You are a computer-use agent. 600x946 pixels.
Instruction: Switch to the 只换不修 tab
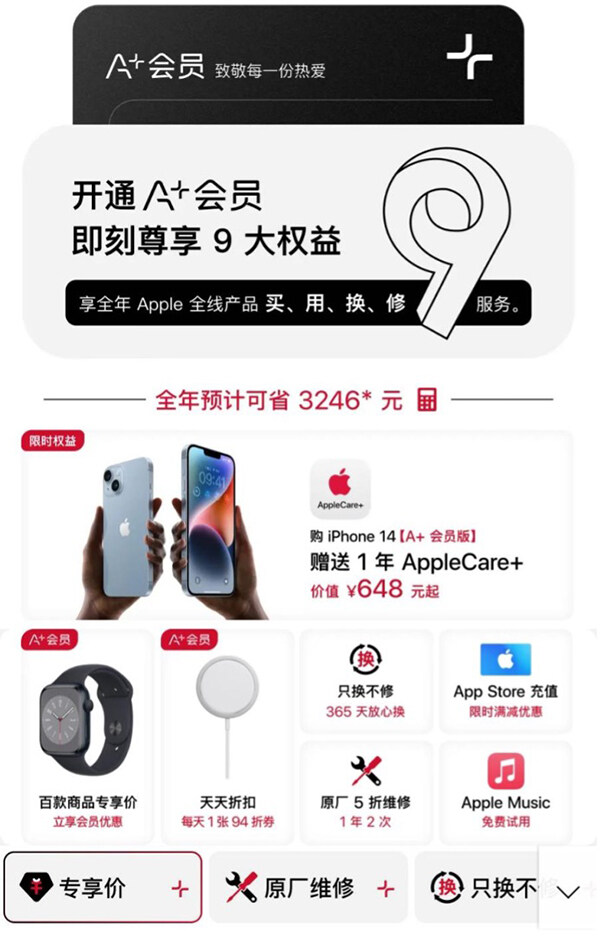tap(478, 887)
